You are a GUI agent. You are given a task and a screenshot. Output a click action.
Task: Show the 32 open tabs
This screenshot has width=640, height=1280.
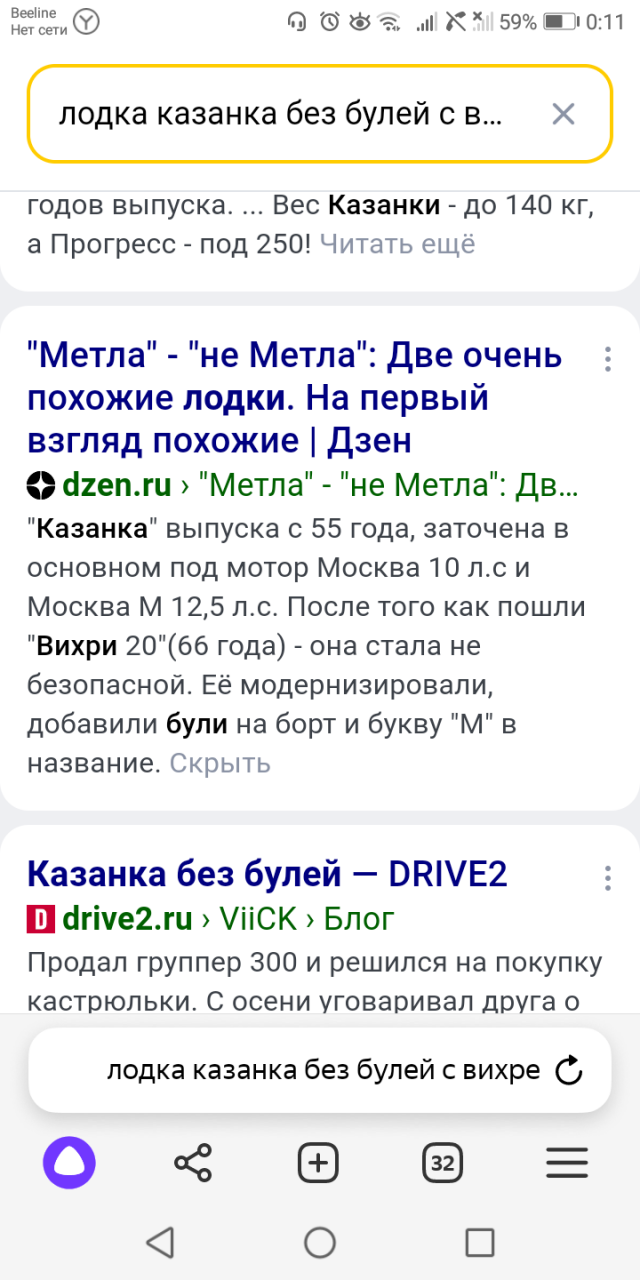(442, 1163)
